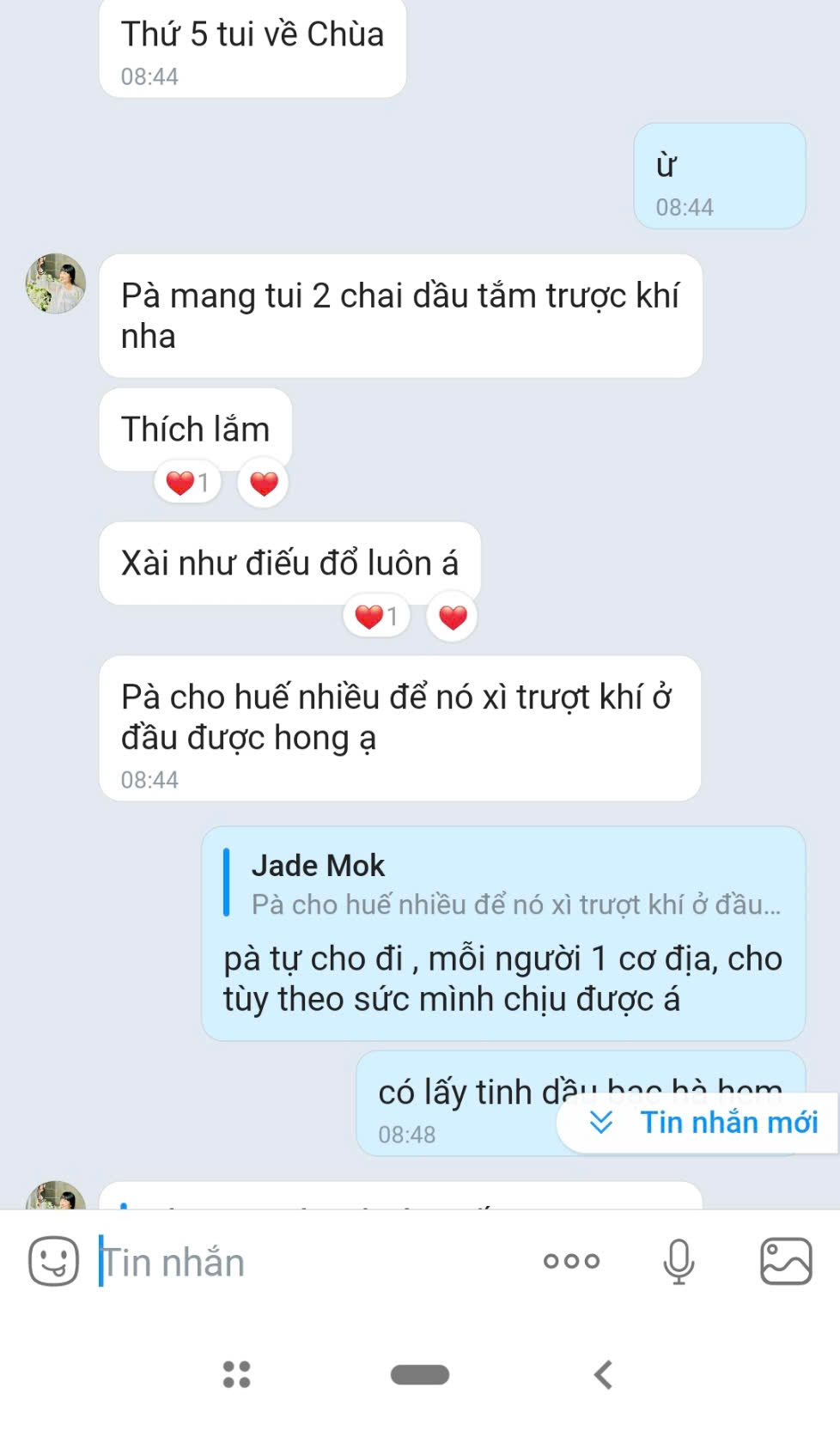The width and height of the screenshot is (840, 1437).
Task: Toggle the red heart next to reaction count
Action: tap(263, 483)
